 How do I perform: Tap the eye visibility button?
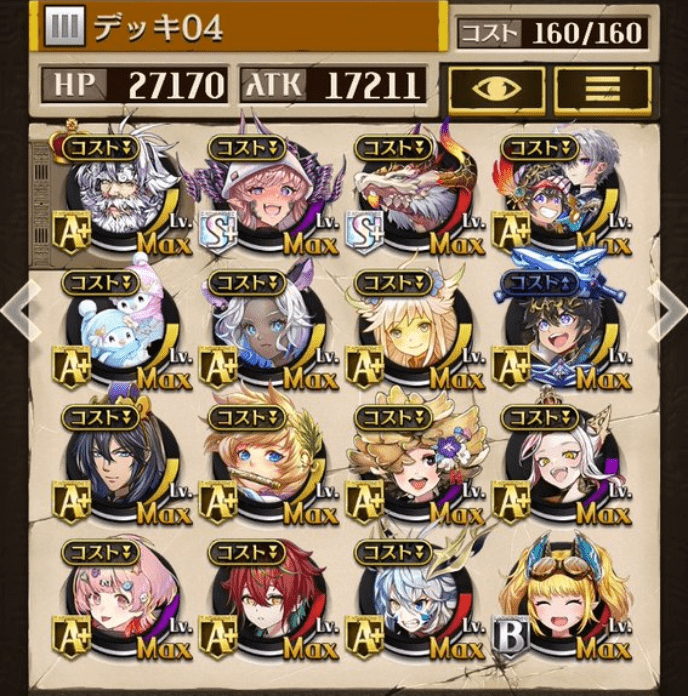[496, 87]
